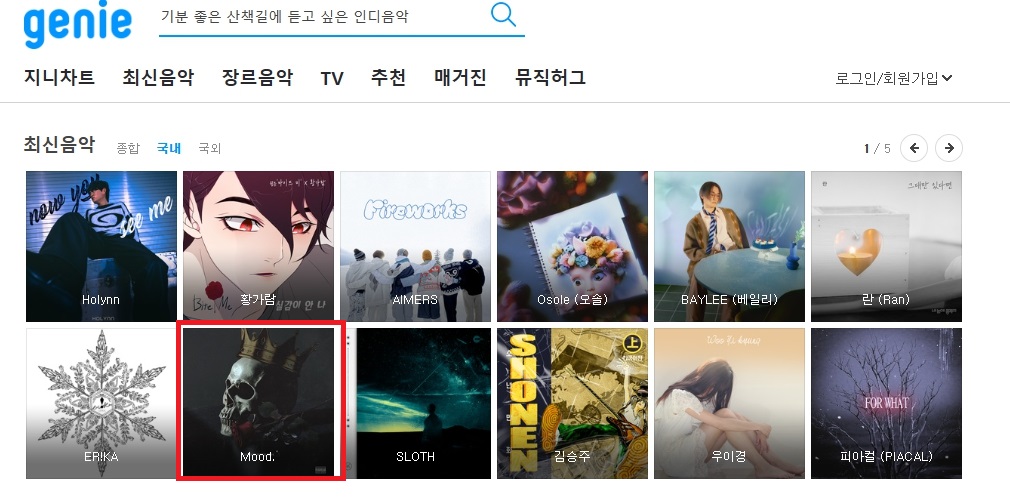The width and height of the screenshot is (1010, 499).
Task: Open the 추천 menu
Action: pyautogui.click(x=388, y=78)
